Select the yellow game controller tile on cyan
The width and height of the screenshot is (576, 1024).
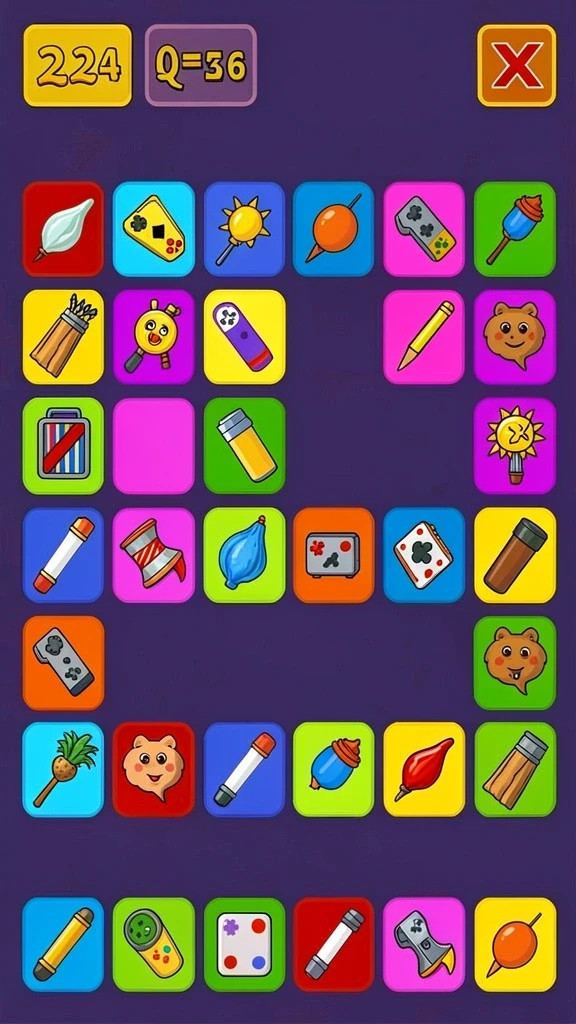click(153, 229)
